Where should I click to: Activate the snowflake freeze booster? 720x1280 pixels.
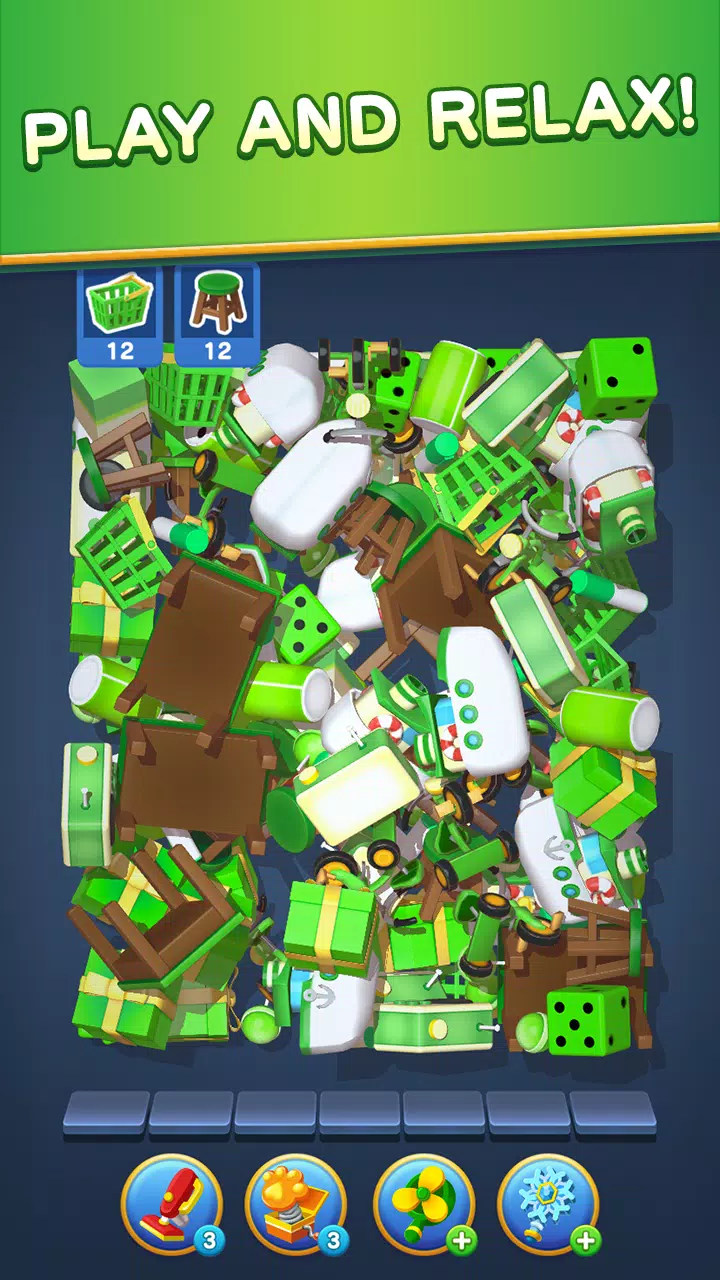click(x=547, y=1204)
